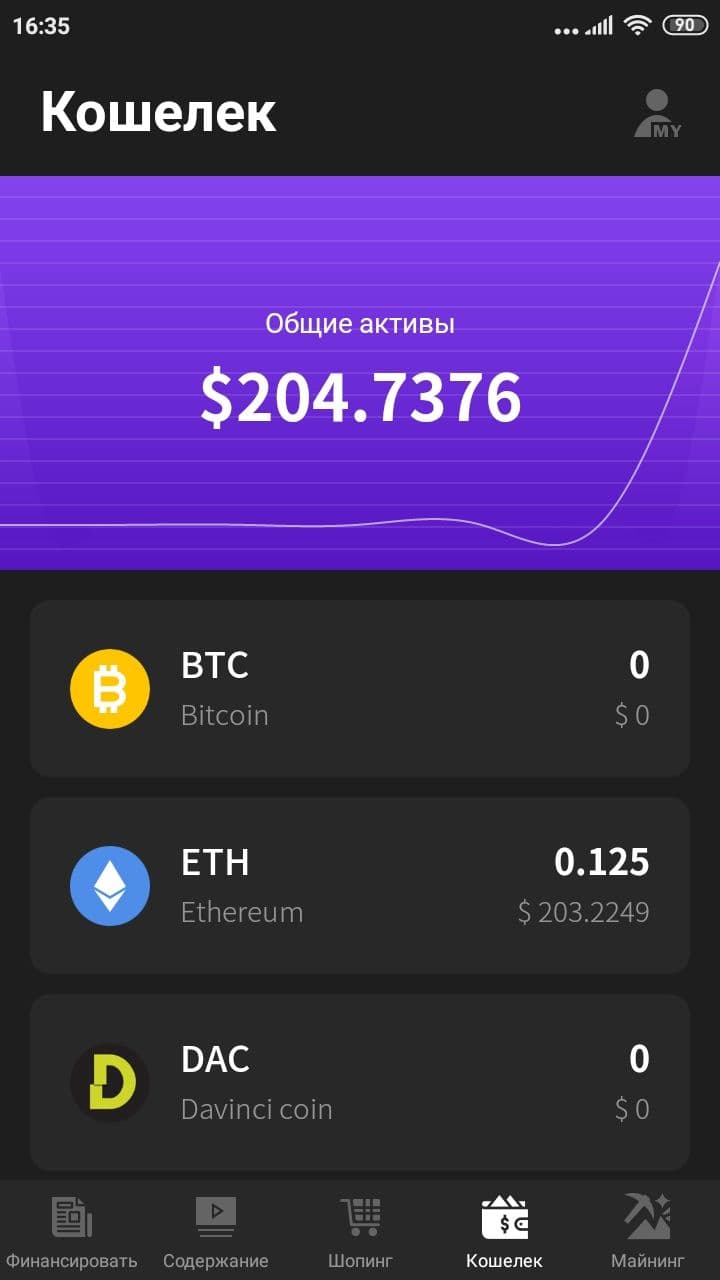Switch to the Майнинг tab
The width and height of the screenshot is (720, 1280).
click(648, 1230)
